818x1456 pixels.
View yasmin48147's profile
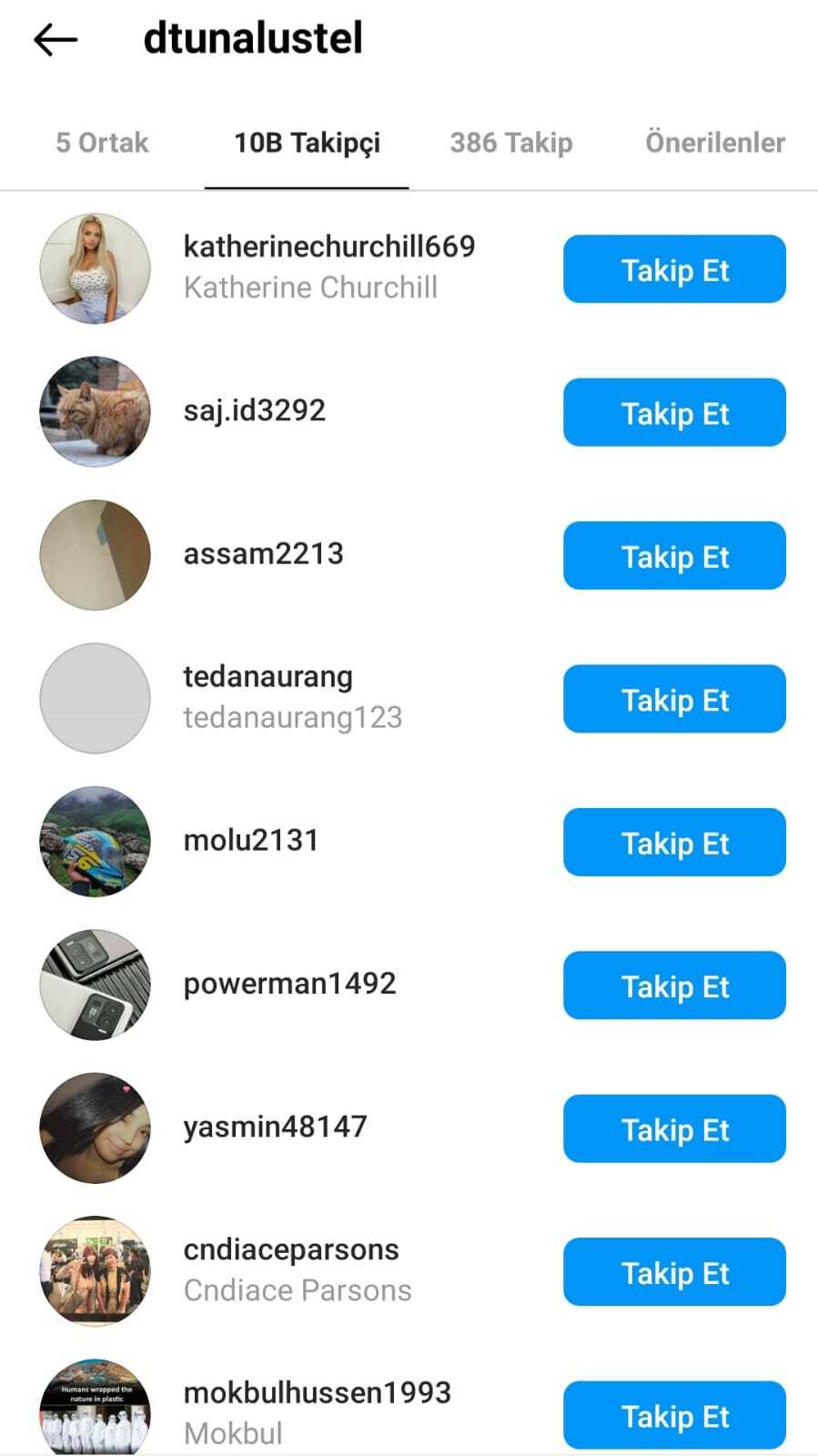pos(275,1127)
